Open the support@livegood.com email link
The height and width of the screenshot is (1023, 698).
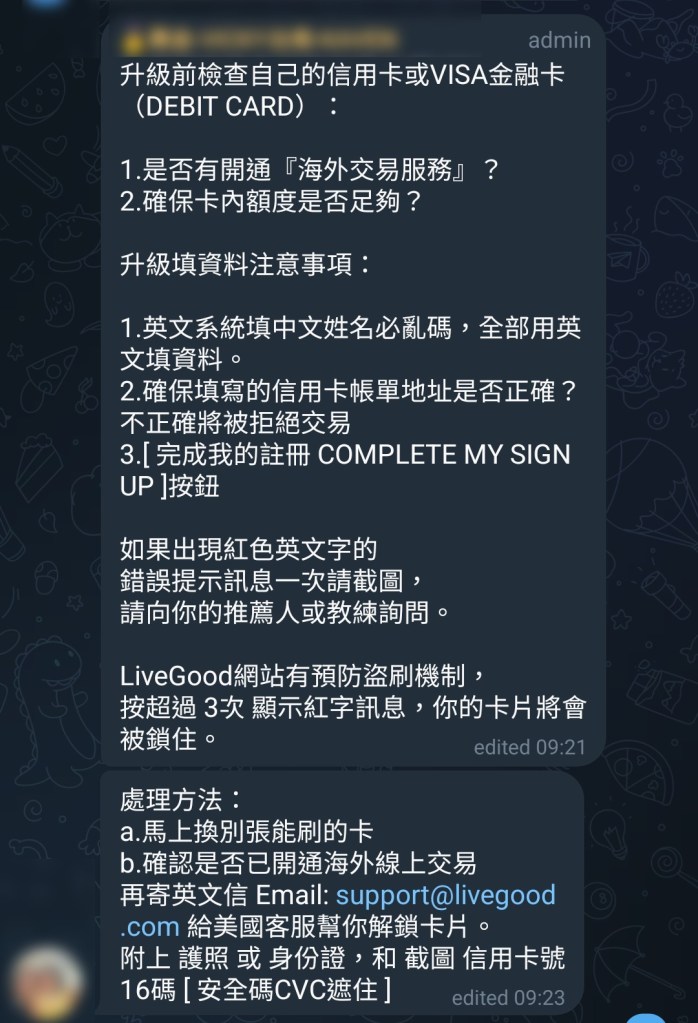tap(445, 894)
